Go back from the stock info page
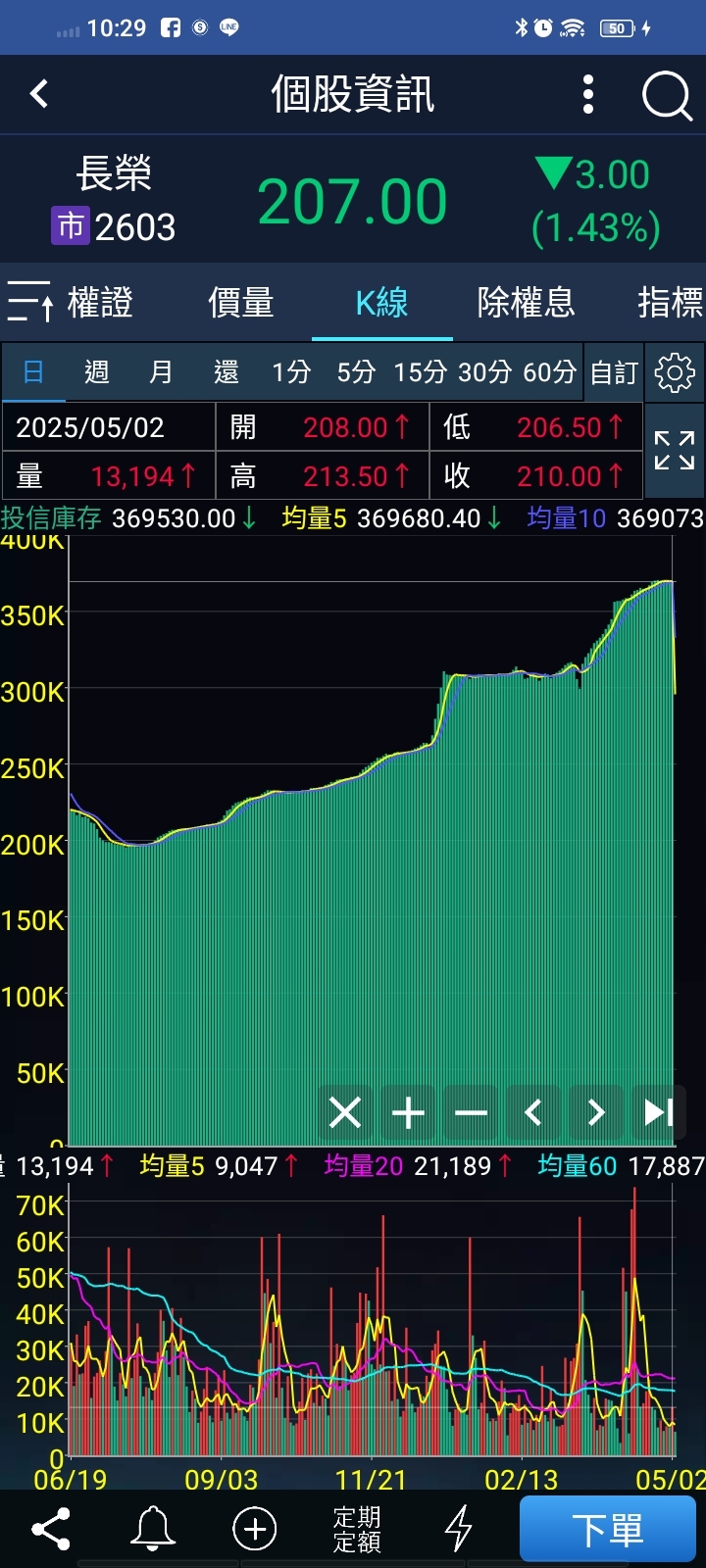This screenshot has width=706, height=1568. [x=39, y=94]
